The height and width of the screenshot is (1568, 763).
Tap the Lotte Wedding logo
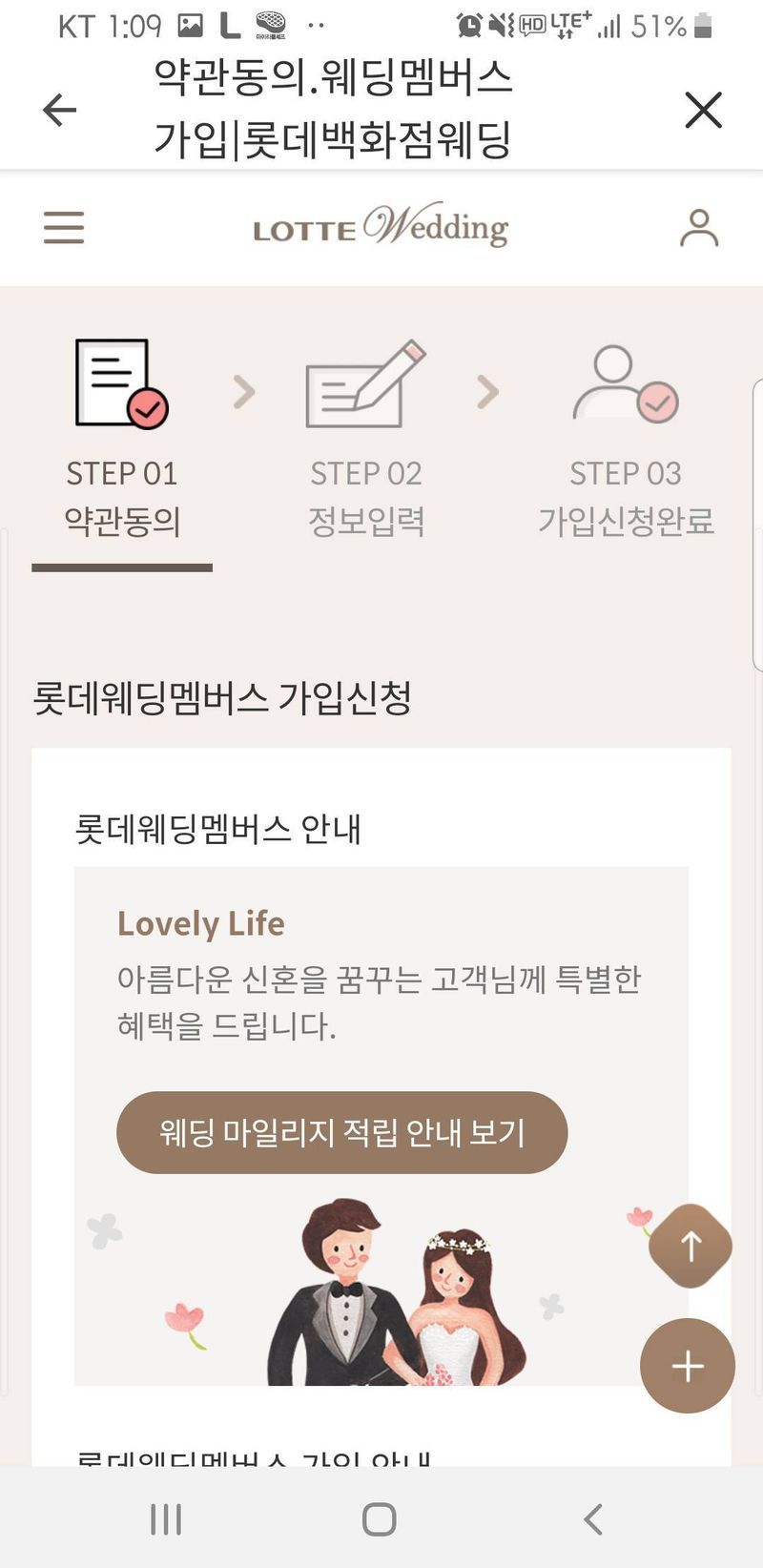[x=381, y=227]
